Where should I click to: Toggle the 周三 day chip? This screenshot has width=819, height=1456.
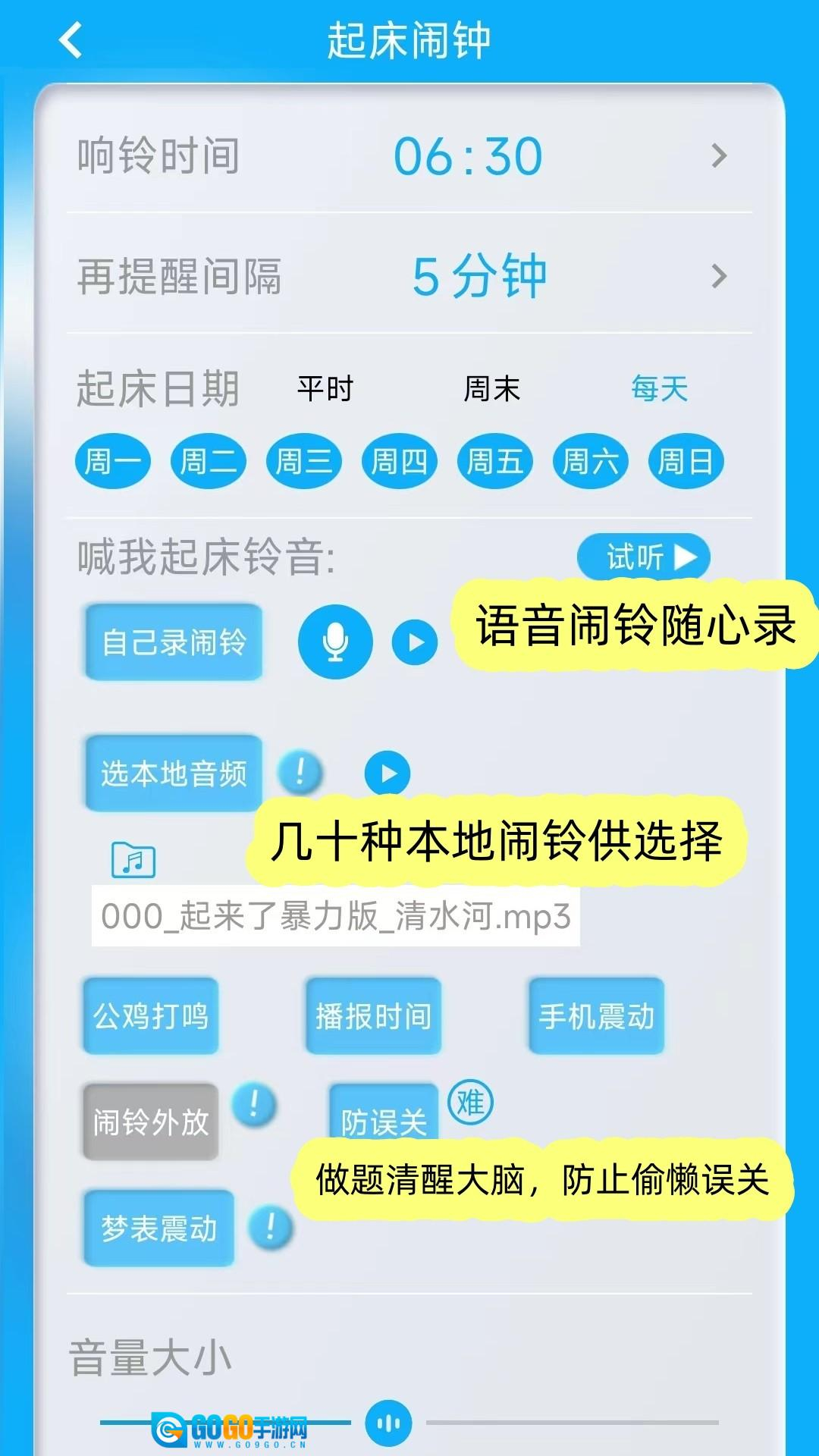pos(304,461)
